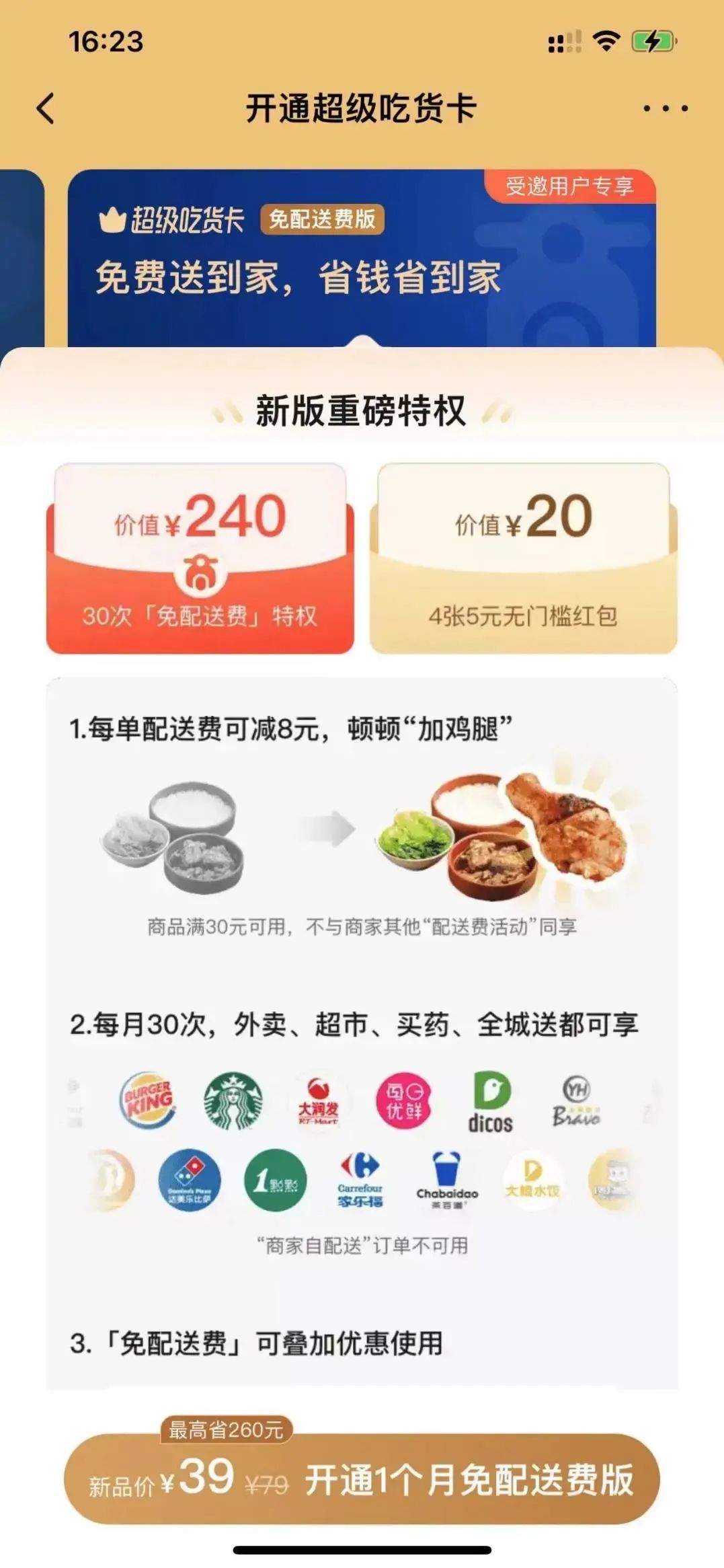
Task: Open the three-dot overflow menu
Action: click(665, 108)
